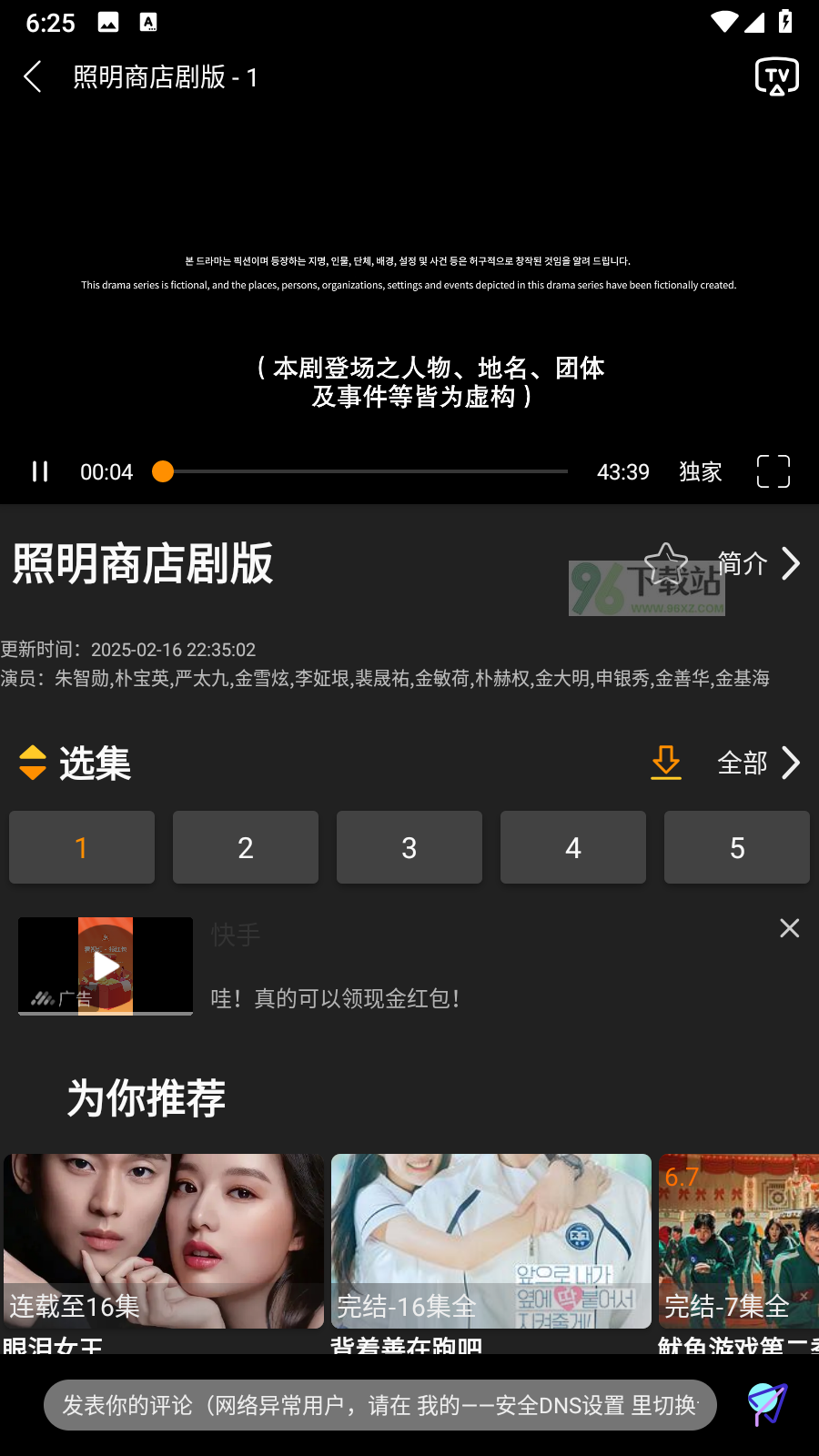Tap the 独家 source selector
This screenshot has width=819, height=1456.
coord(700,471)
